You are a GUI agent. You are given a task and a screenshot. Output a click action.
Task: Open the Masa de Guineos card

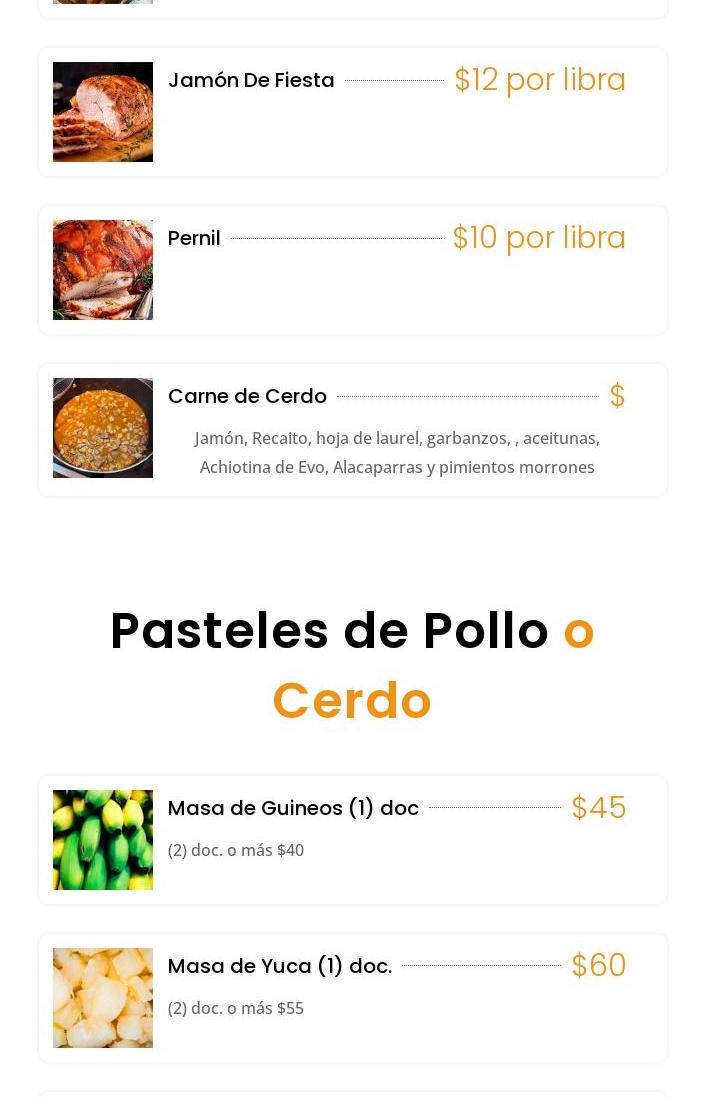293,808
